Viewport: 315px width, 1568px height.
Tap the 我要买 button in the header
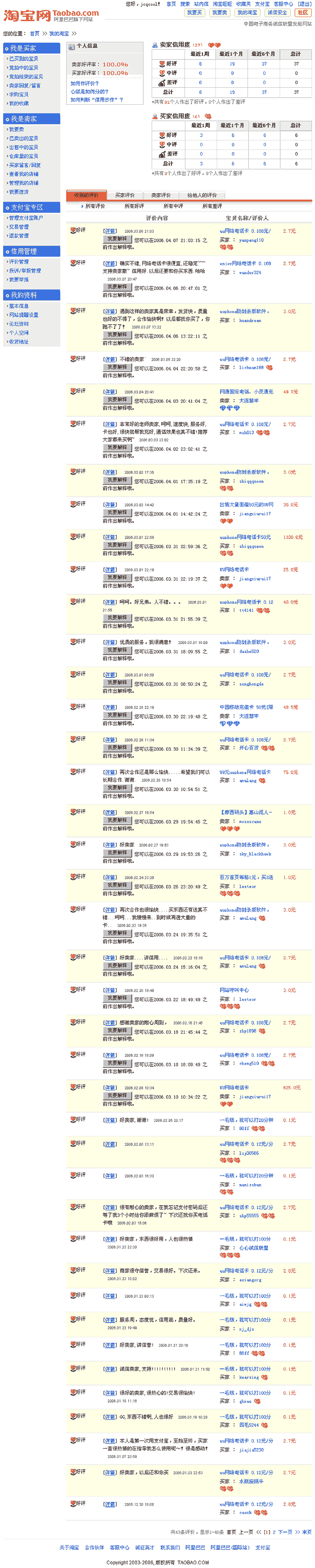pyautogui.click(x=194, y=13)
